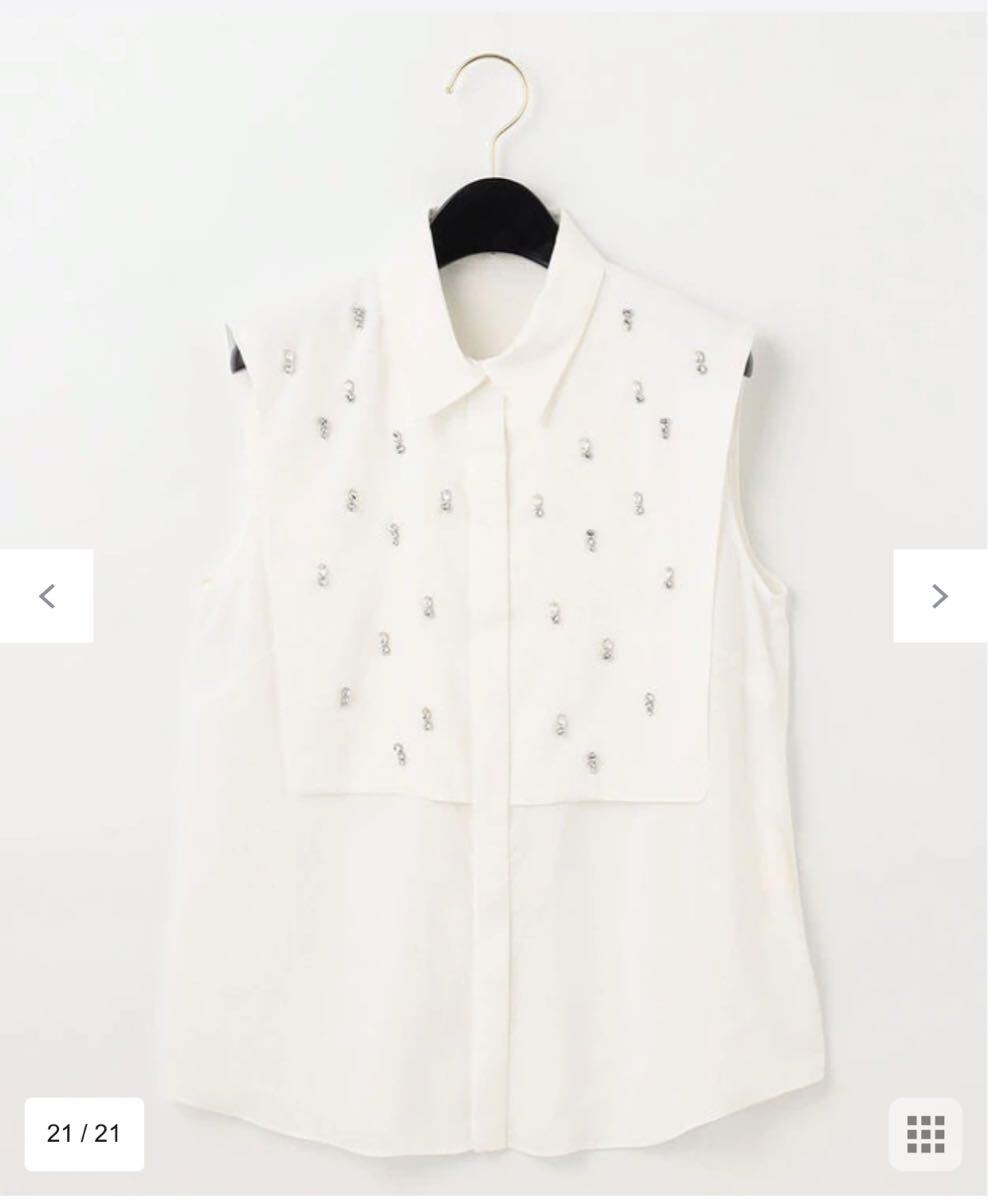Go to the previous product image
The width and height of the screenshot is (988, 1200).
click(47, 596)
